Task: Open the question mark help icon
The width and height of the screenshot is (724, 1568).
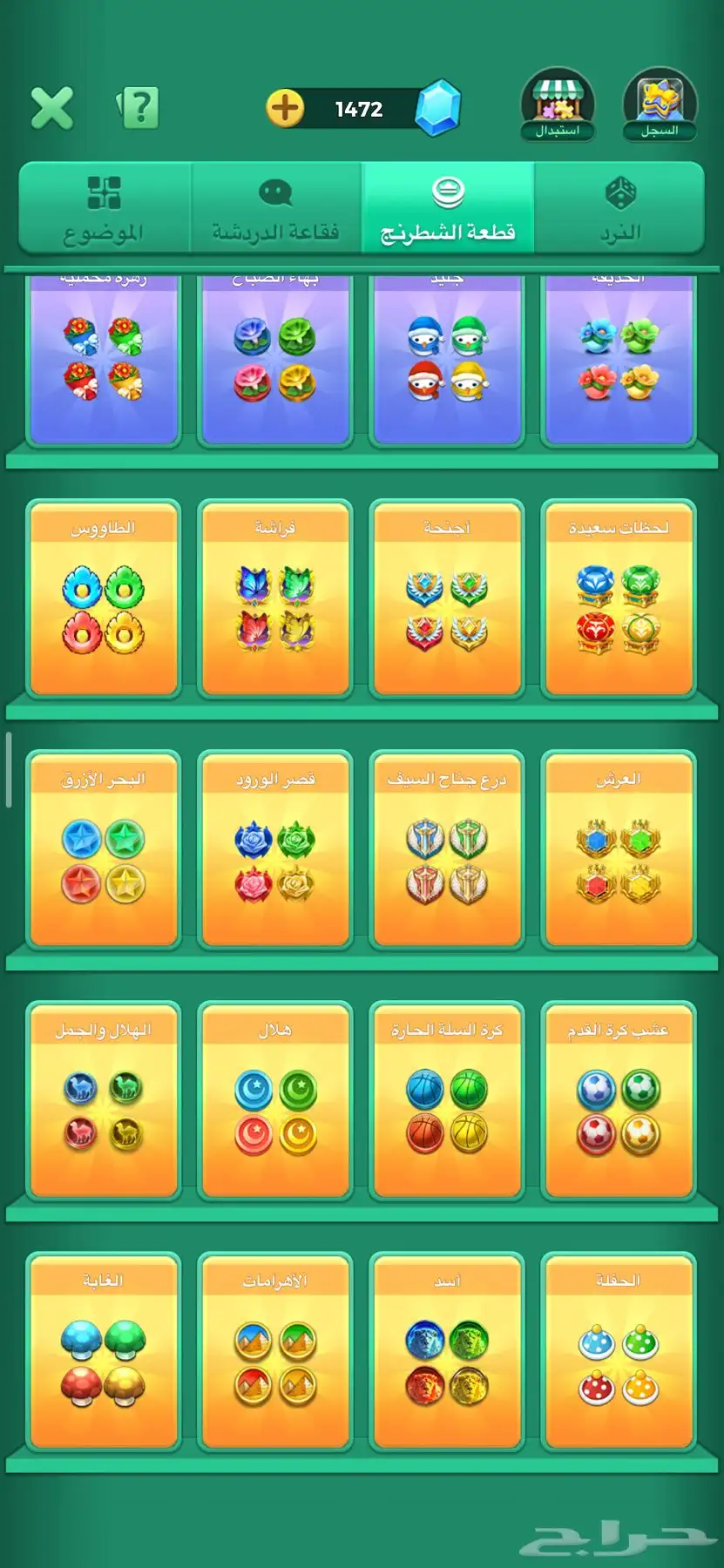Action: coord(139,109)
